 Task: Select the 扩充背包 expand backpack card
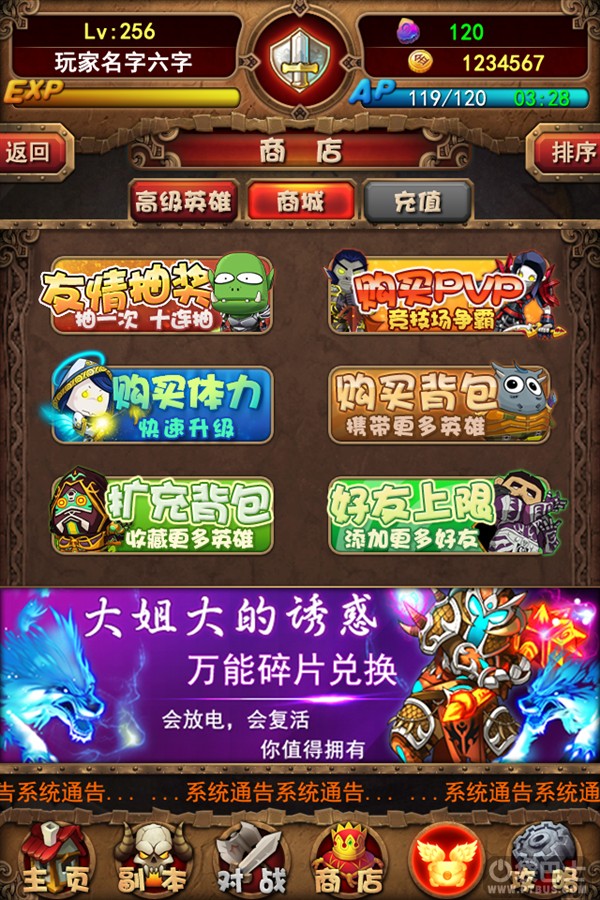162,514
